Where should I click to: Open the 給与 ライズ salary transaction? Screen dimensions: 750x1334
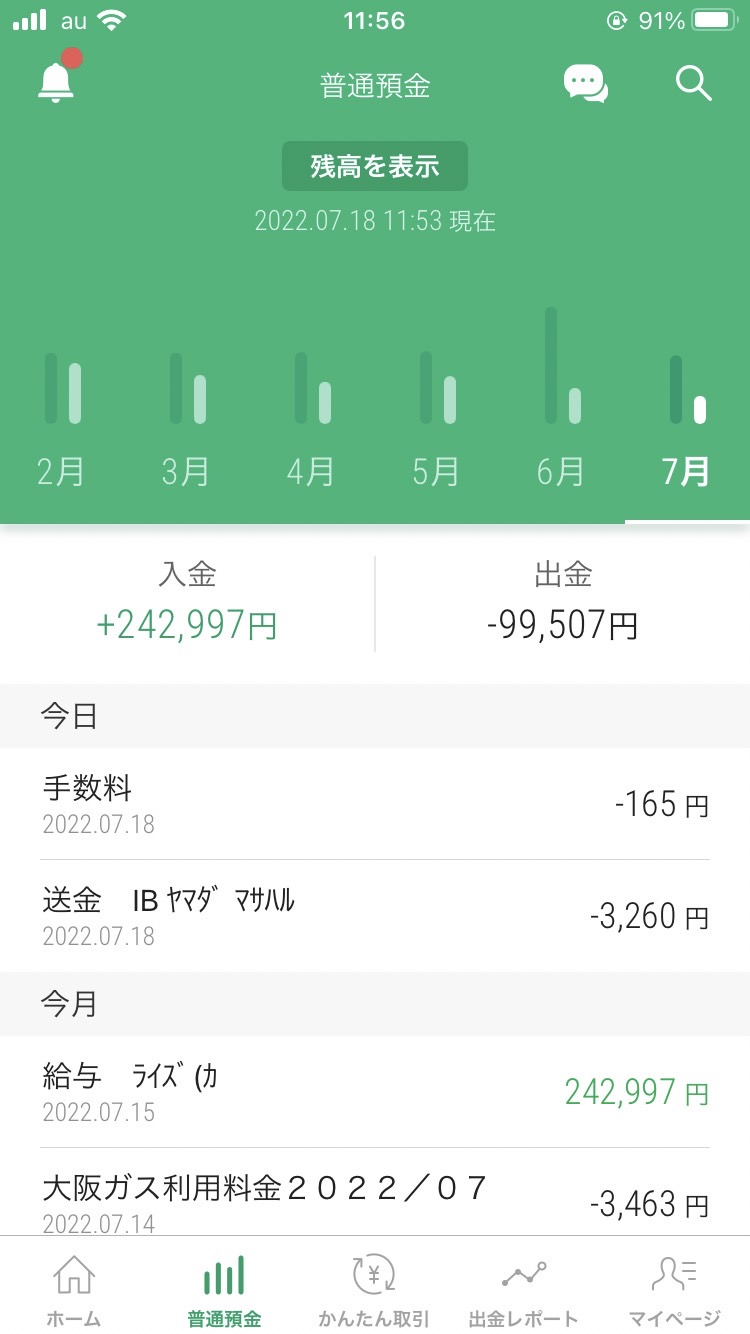375,1092
